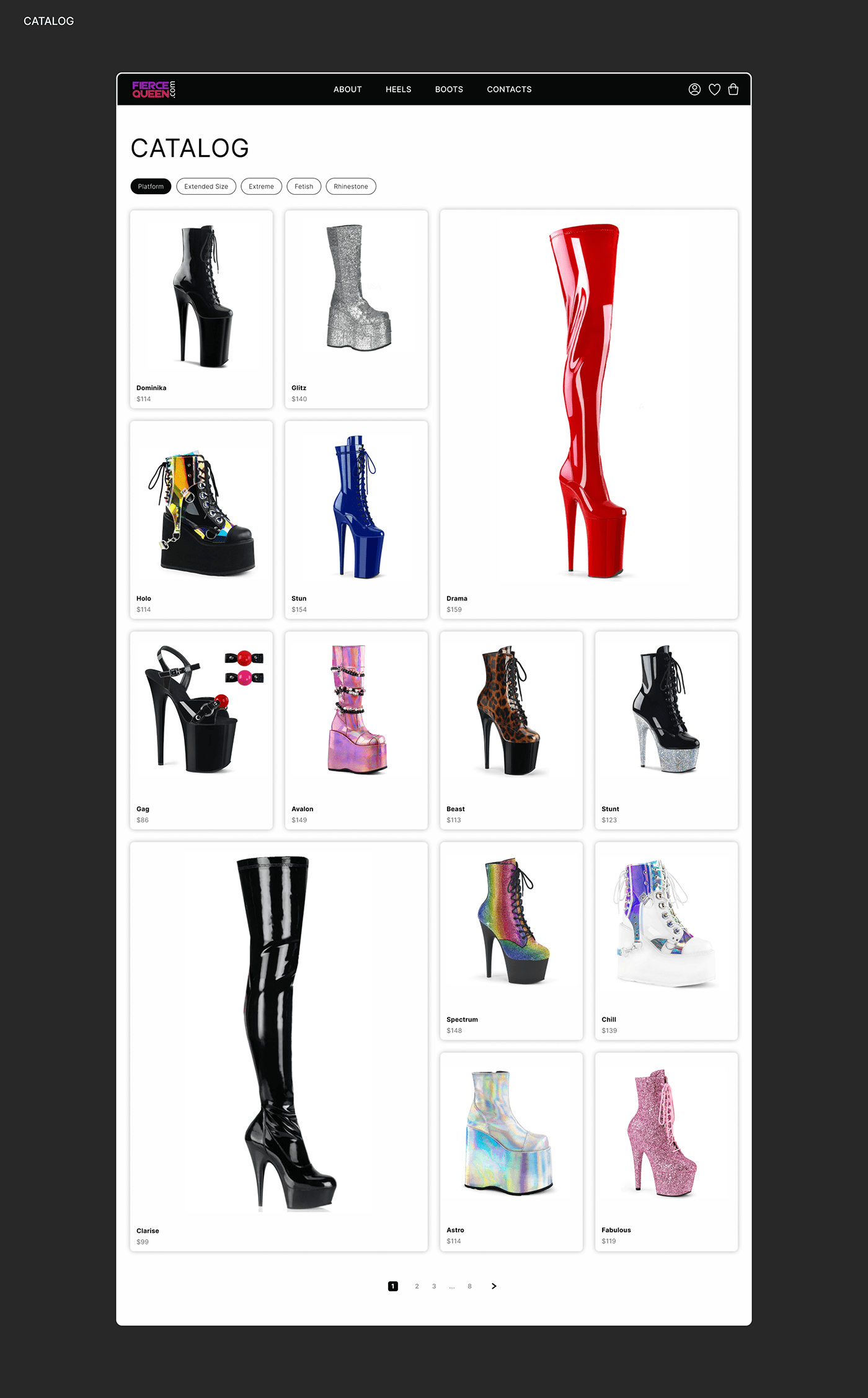Go to the Contacts page
This screenshot has width=868, height=1398.
pyautogui.click(x=509, y=89)
